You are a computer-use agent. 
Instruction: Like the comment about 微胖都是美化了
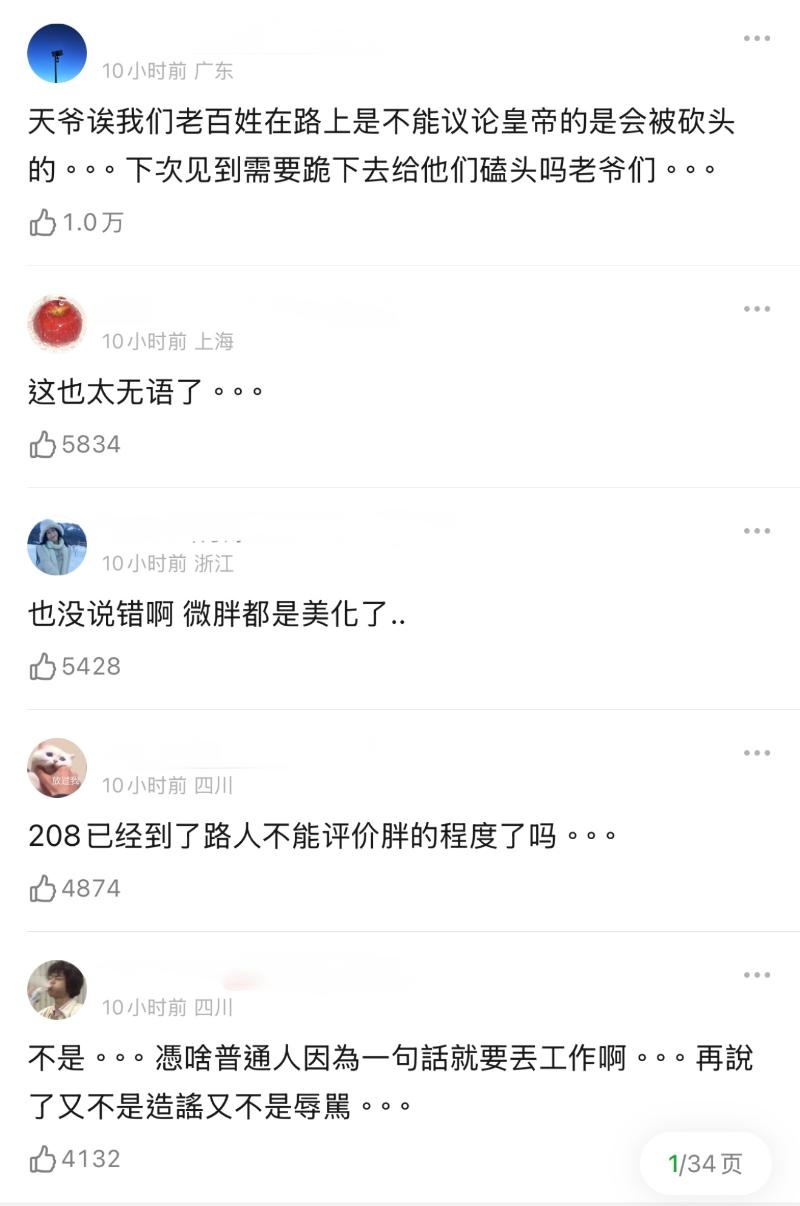(43, 666)
